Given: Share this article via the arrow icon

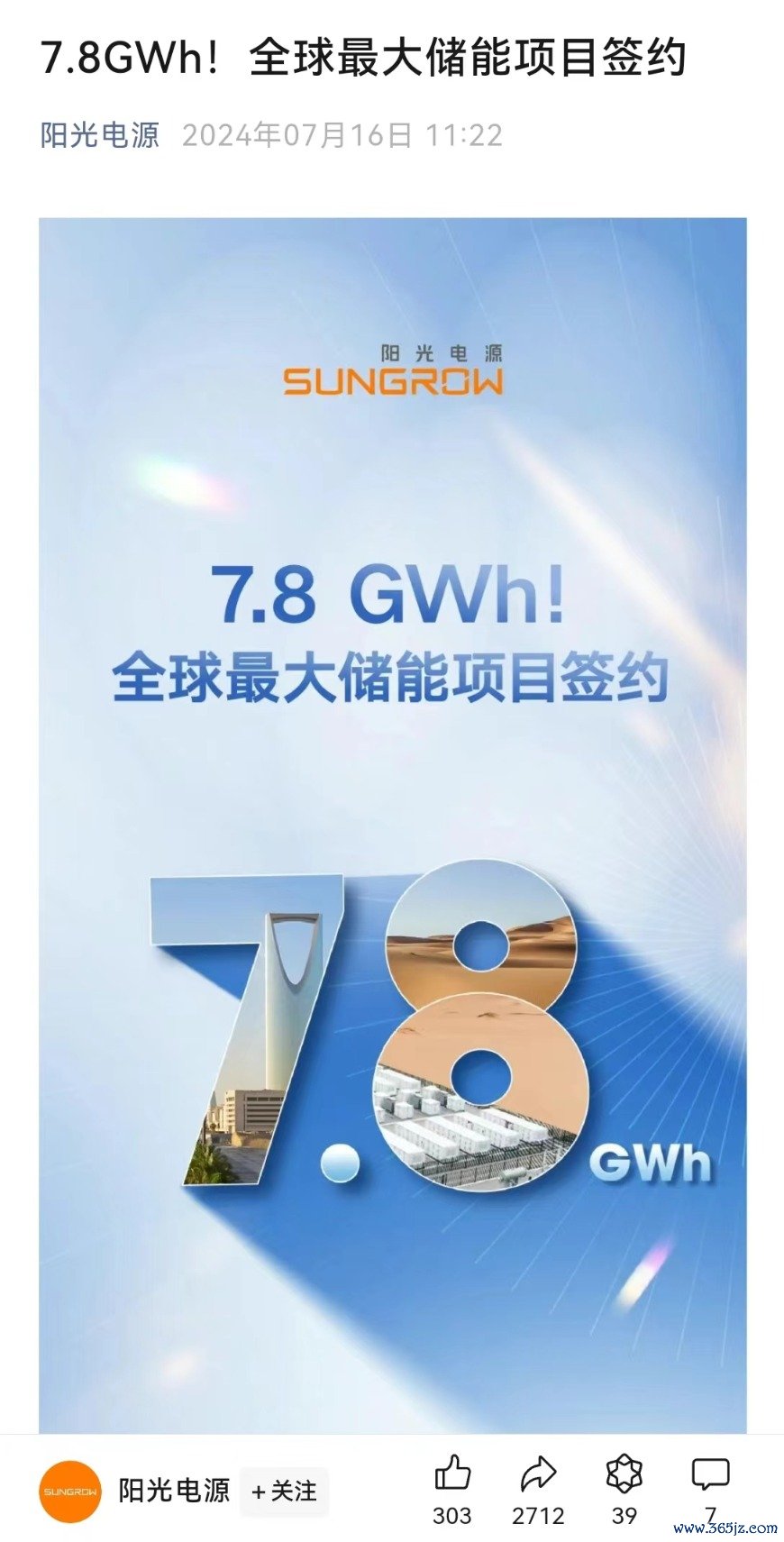Looking at the screenshot, I should [x=538, y=1475].
